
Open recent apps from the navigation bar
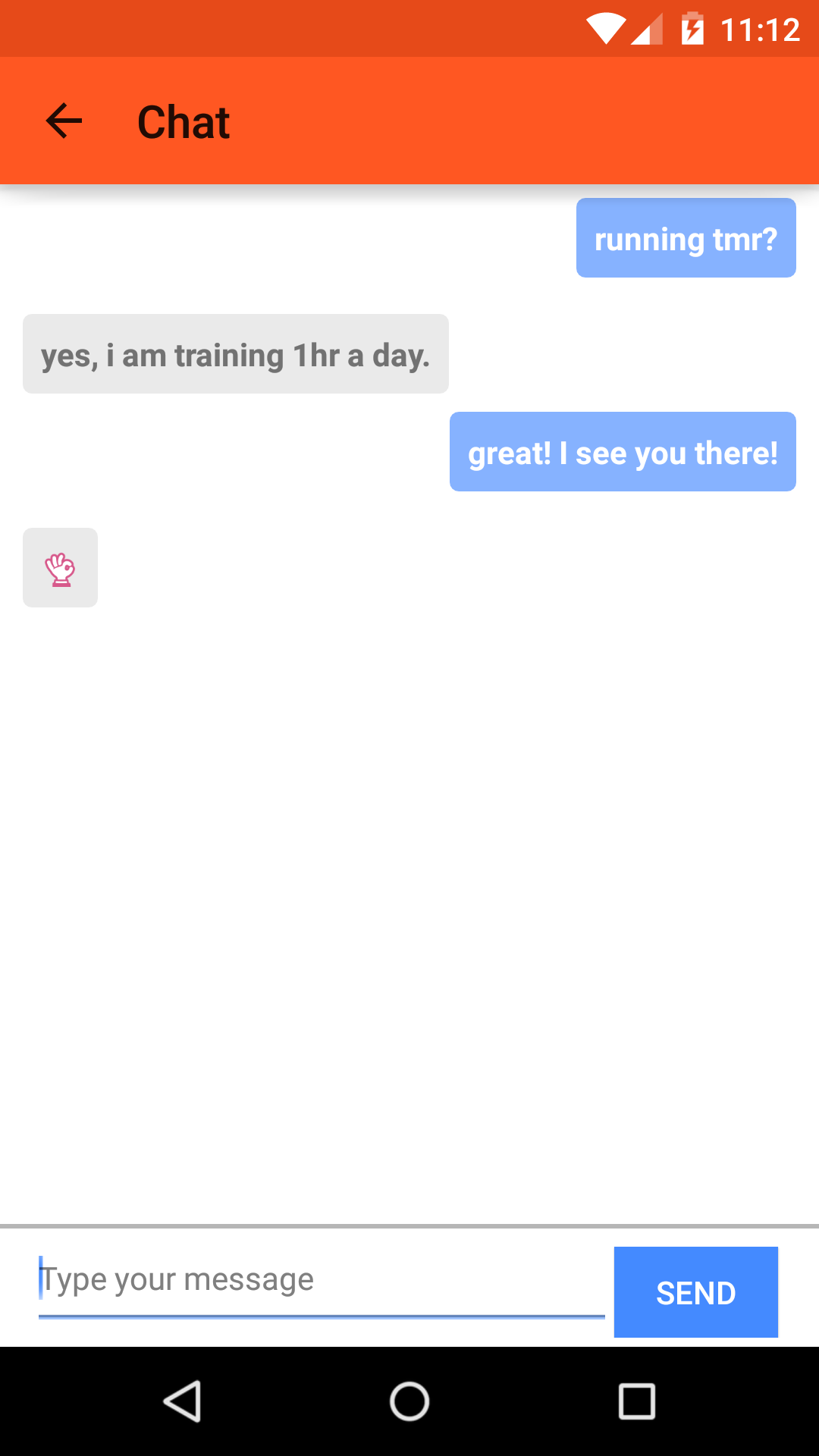(x=637, y=1401)
